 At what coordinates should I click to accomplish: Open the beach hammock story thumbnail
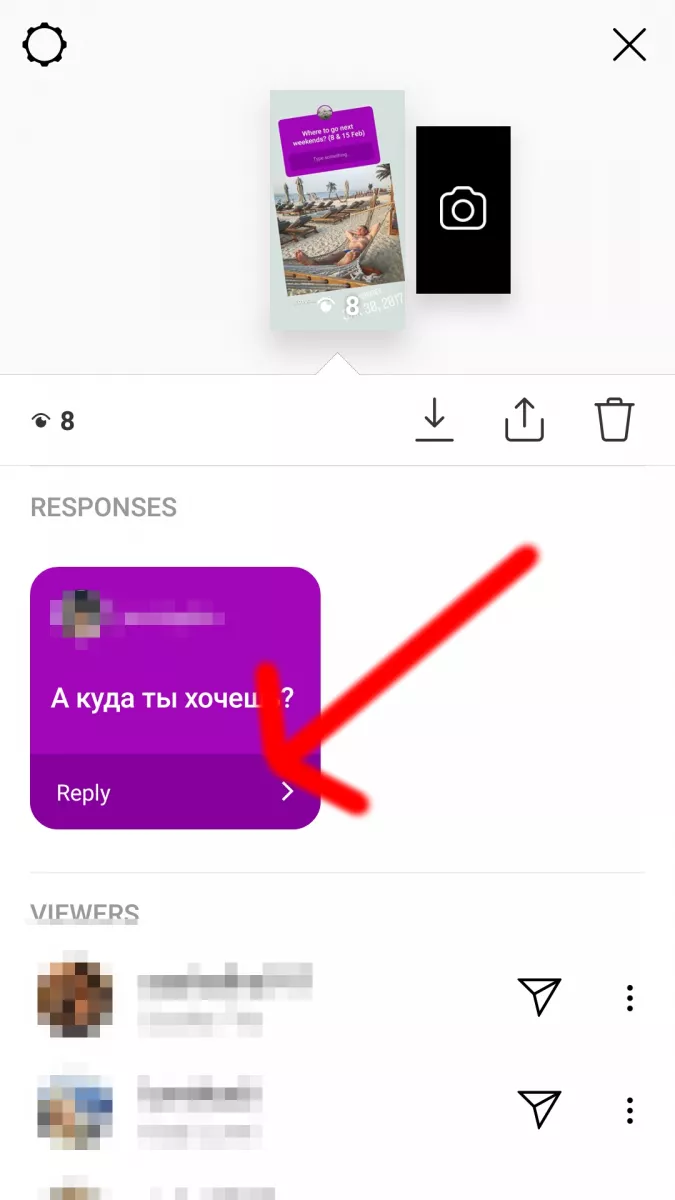pyautogui.click(x=337, y=210)
